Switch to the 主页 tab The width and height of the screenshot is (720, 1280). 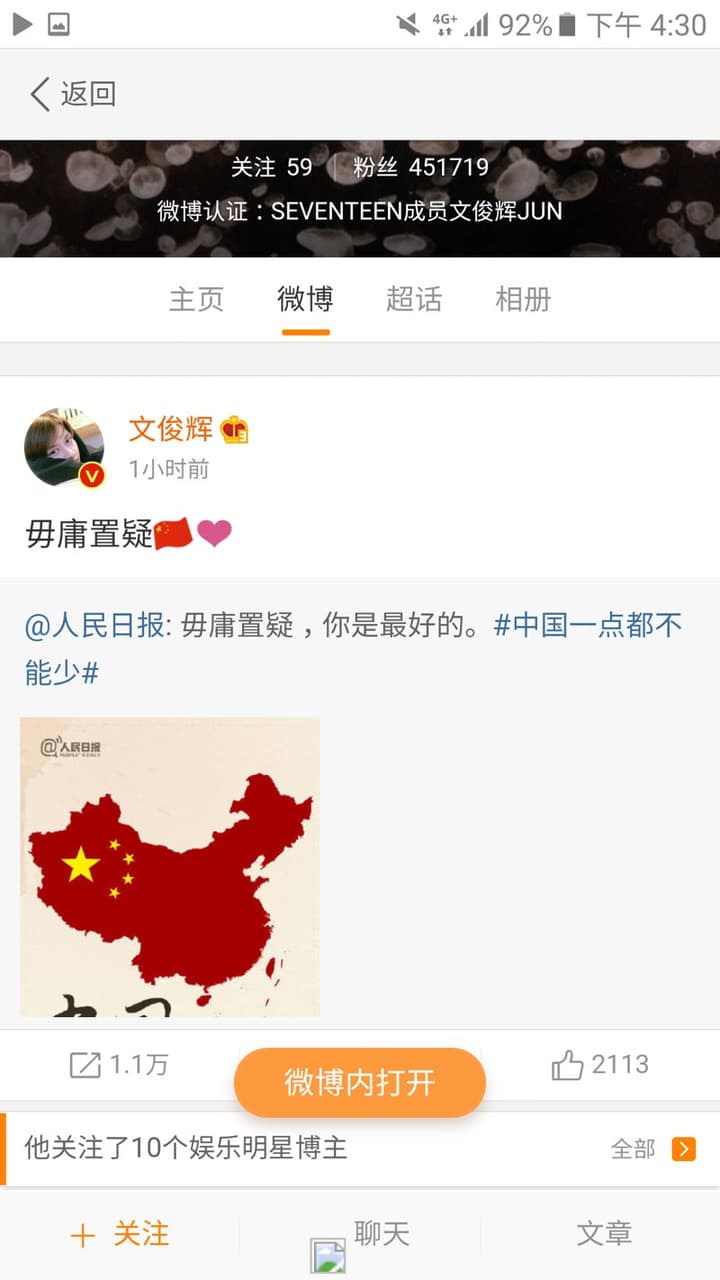(x=196, y=299)
